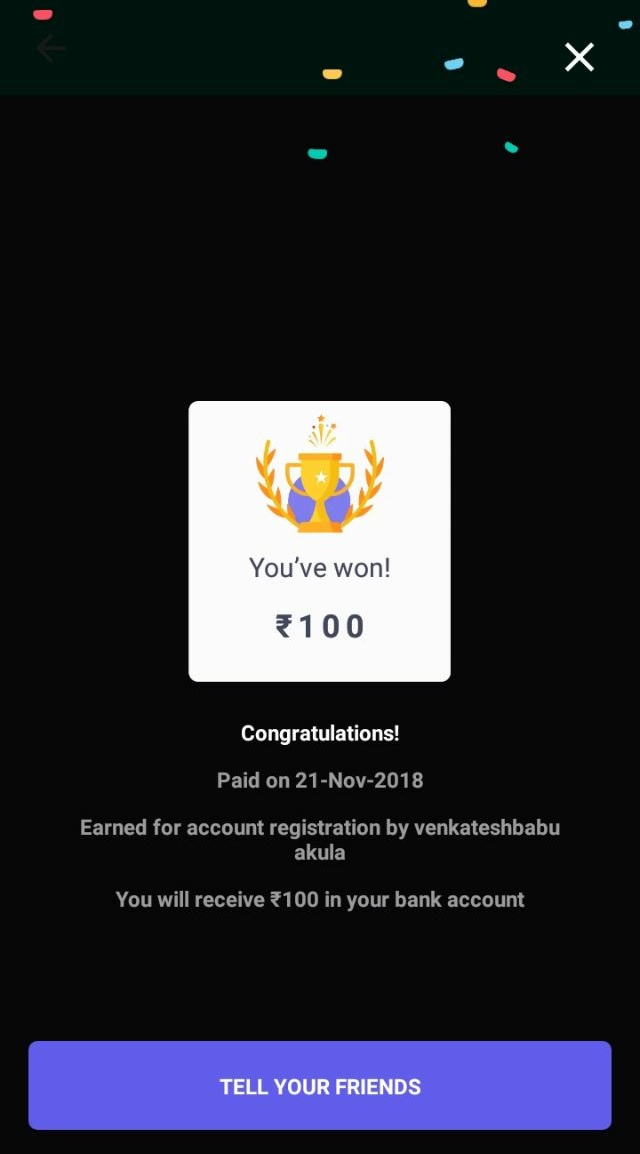This screenshot has width=640, height=1154.
Task: Close the reward screen with X
Action: pyautogui.click(x=579, y=57)
